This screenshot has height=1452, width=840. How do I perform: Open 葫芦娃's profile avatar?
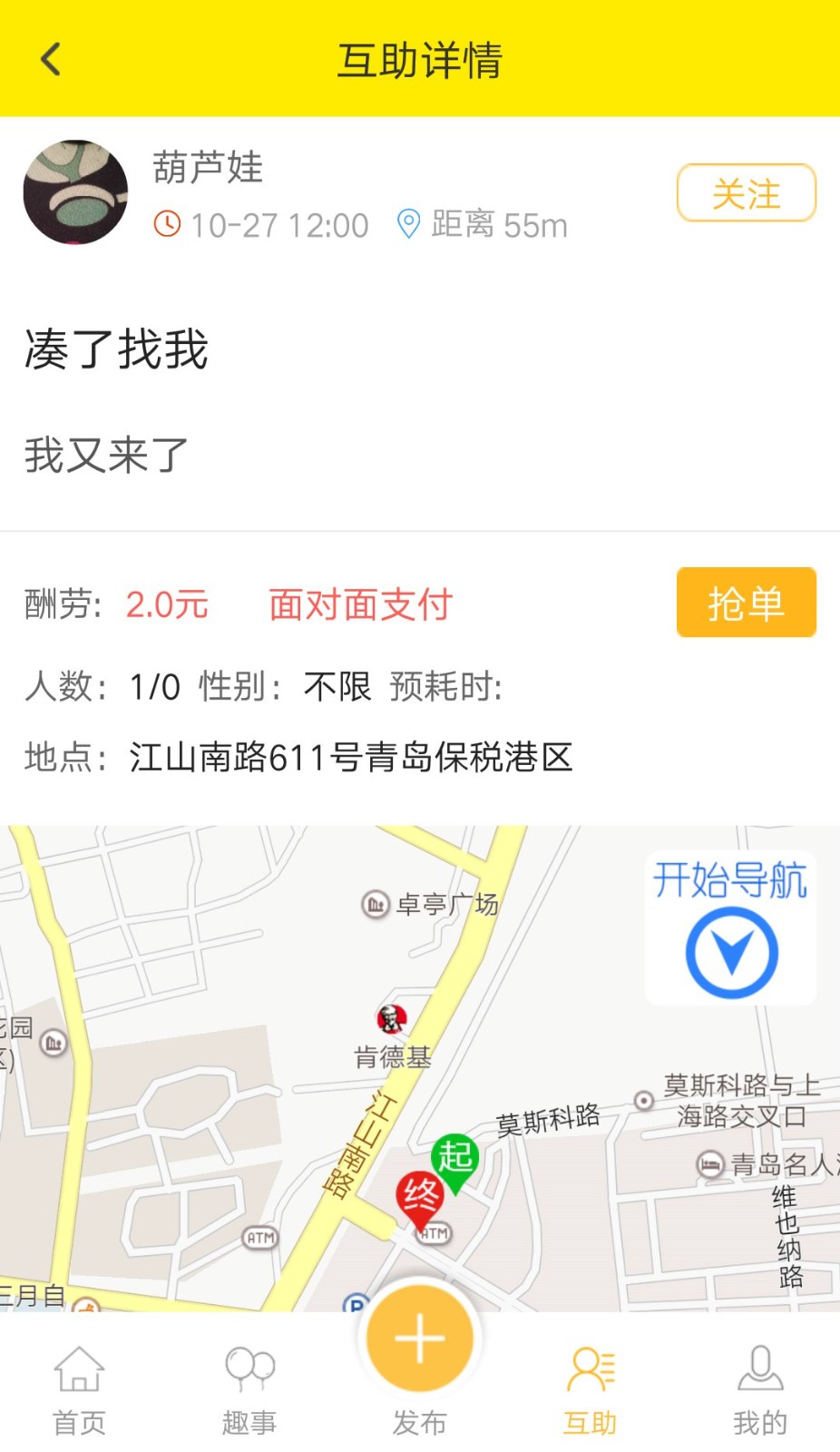(x=75, y=192)
